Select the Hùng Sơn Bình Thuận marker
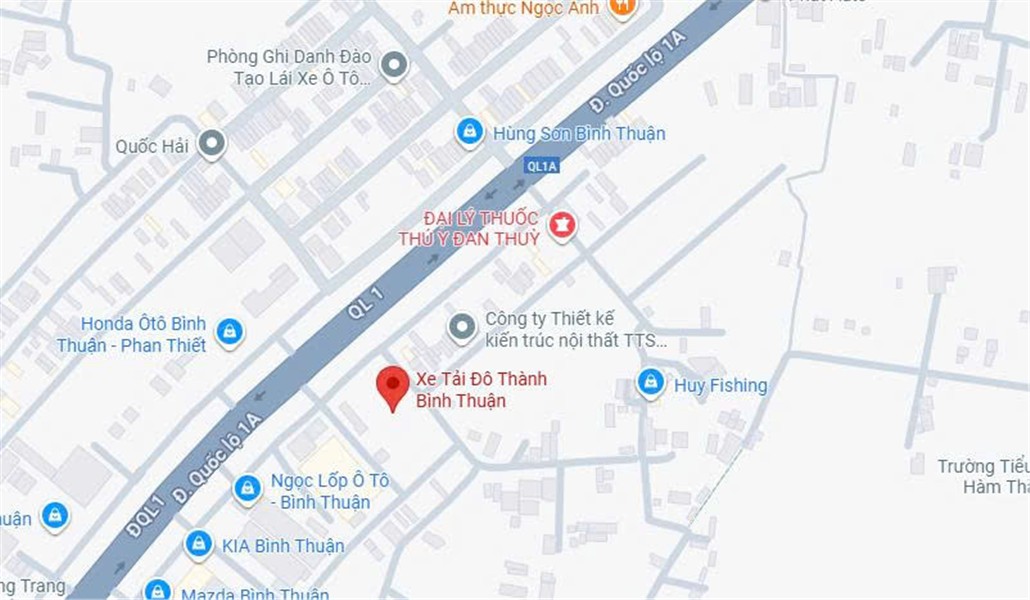The width and height of the screenshot is (1030, 600). 469,131
